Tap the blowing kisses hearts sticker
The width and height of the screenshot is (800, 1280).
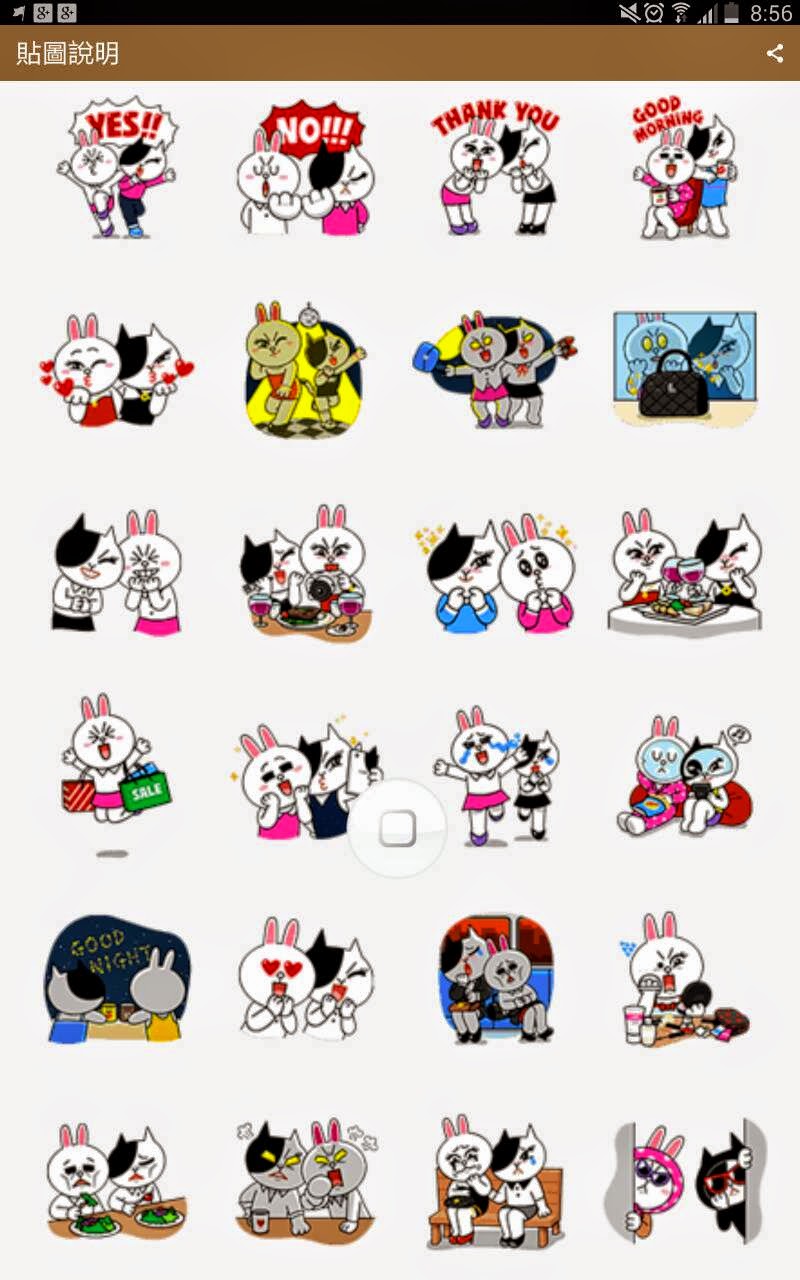click(x=117, y=368)
